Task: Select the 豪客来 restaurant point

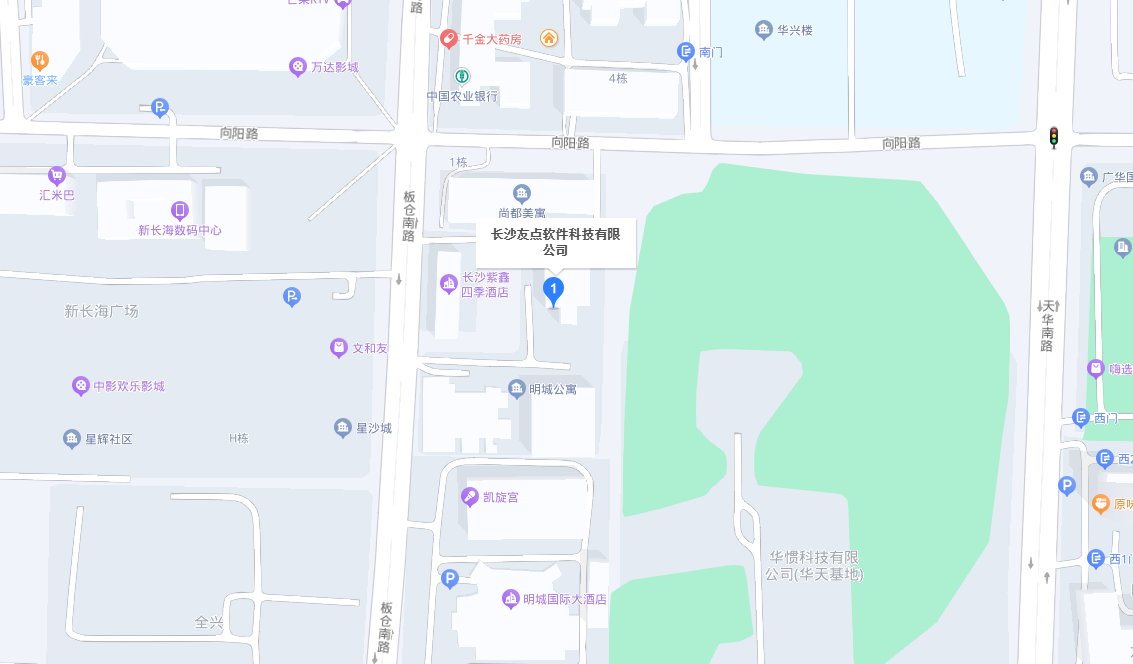Action: click(x=40, y=61)
